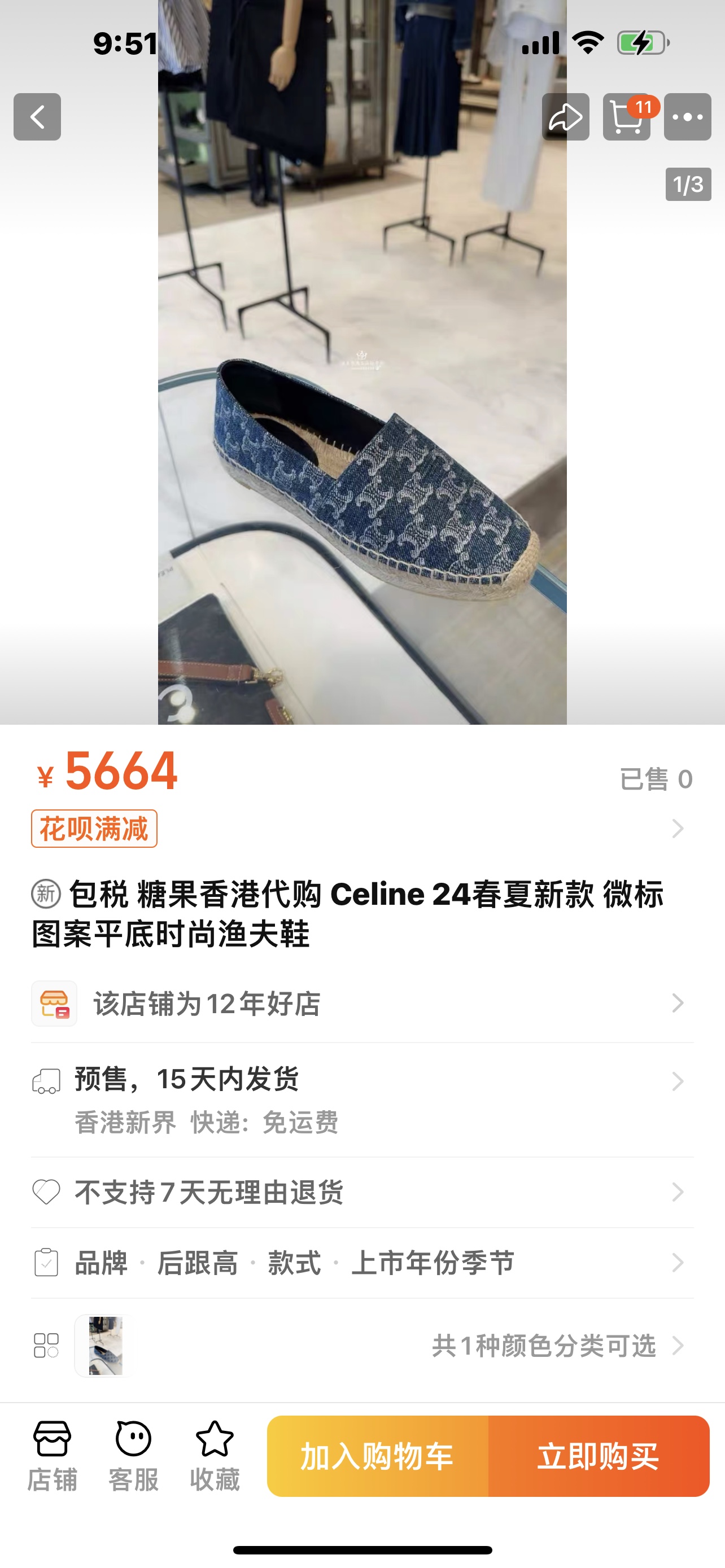
Task: Tap 立即购买 to buy now
Action: pos(599,1456)
